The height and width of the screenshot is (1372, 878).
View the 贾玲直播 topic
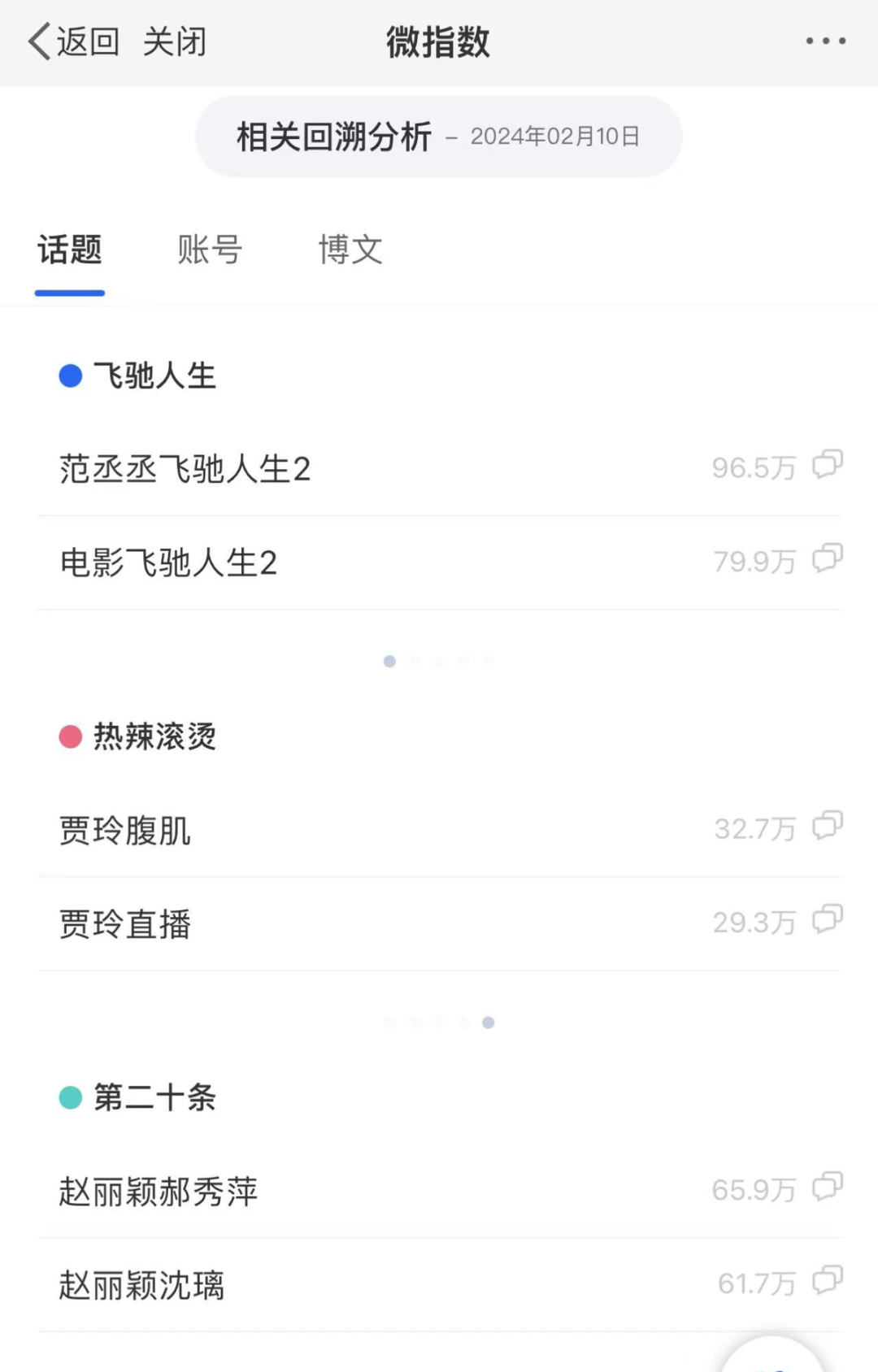click(125, 924)
